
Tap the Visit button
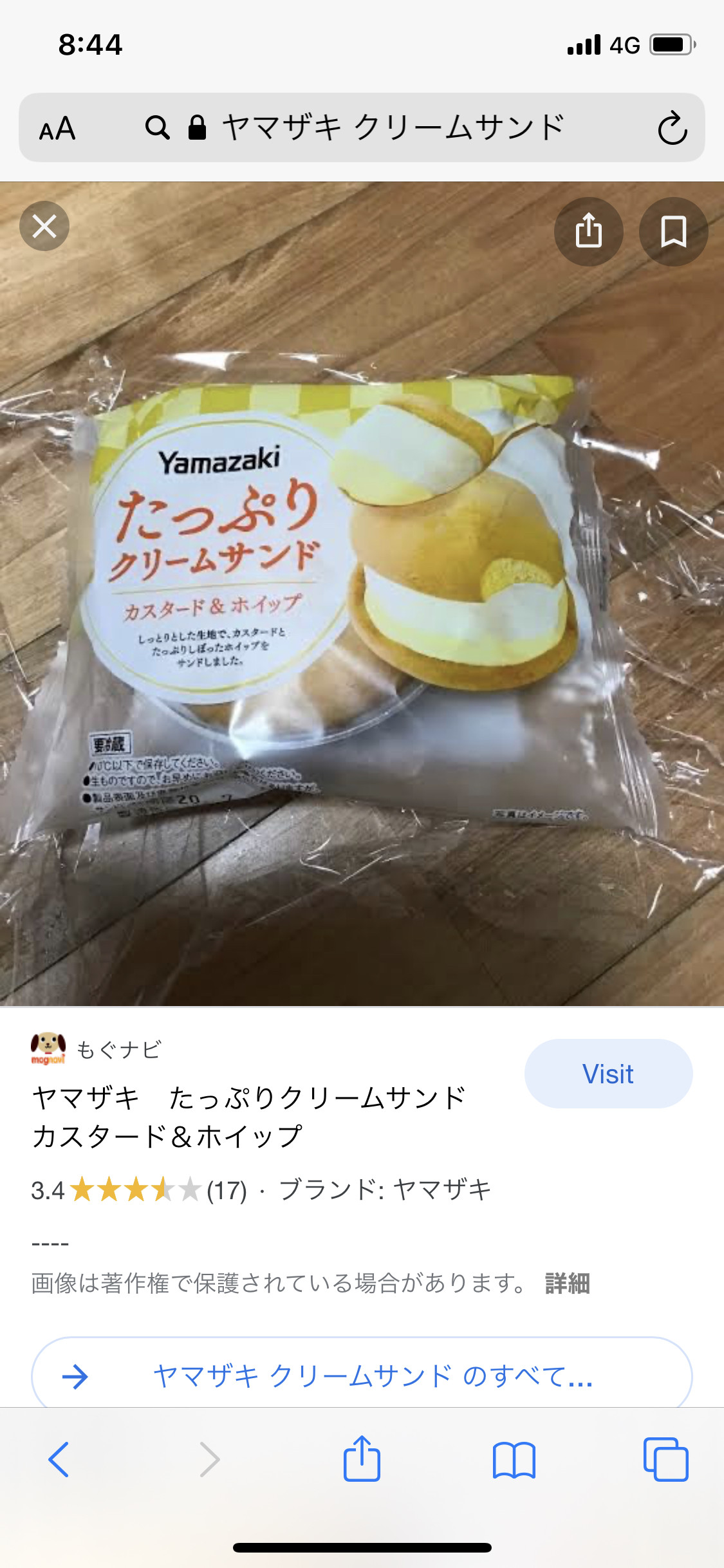(608, 1074)
